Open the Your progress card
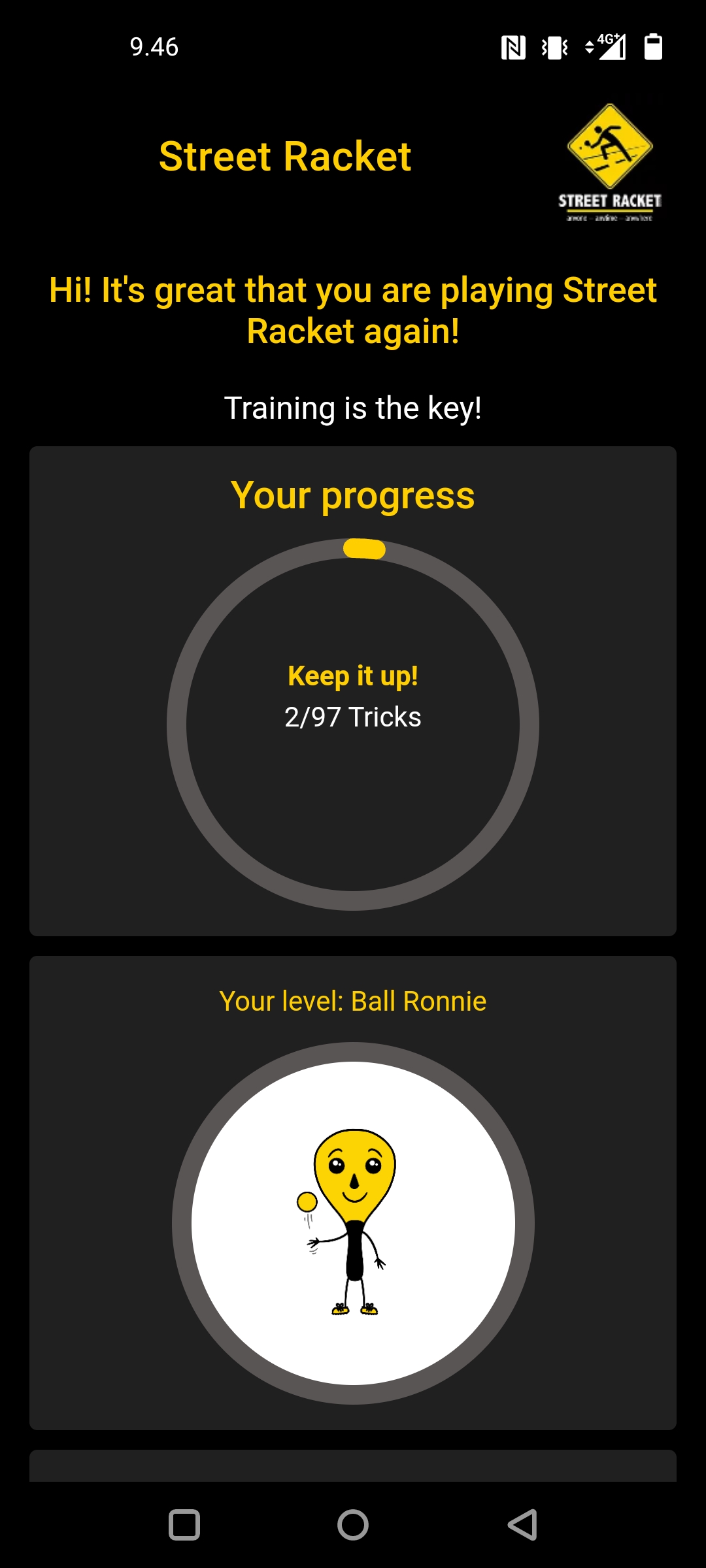Viewport: 706px width, 1568px height. [353, 691]
